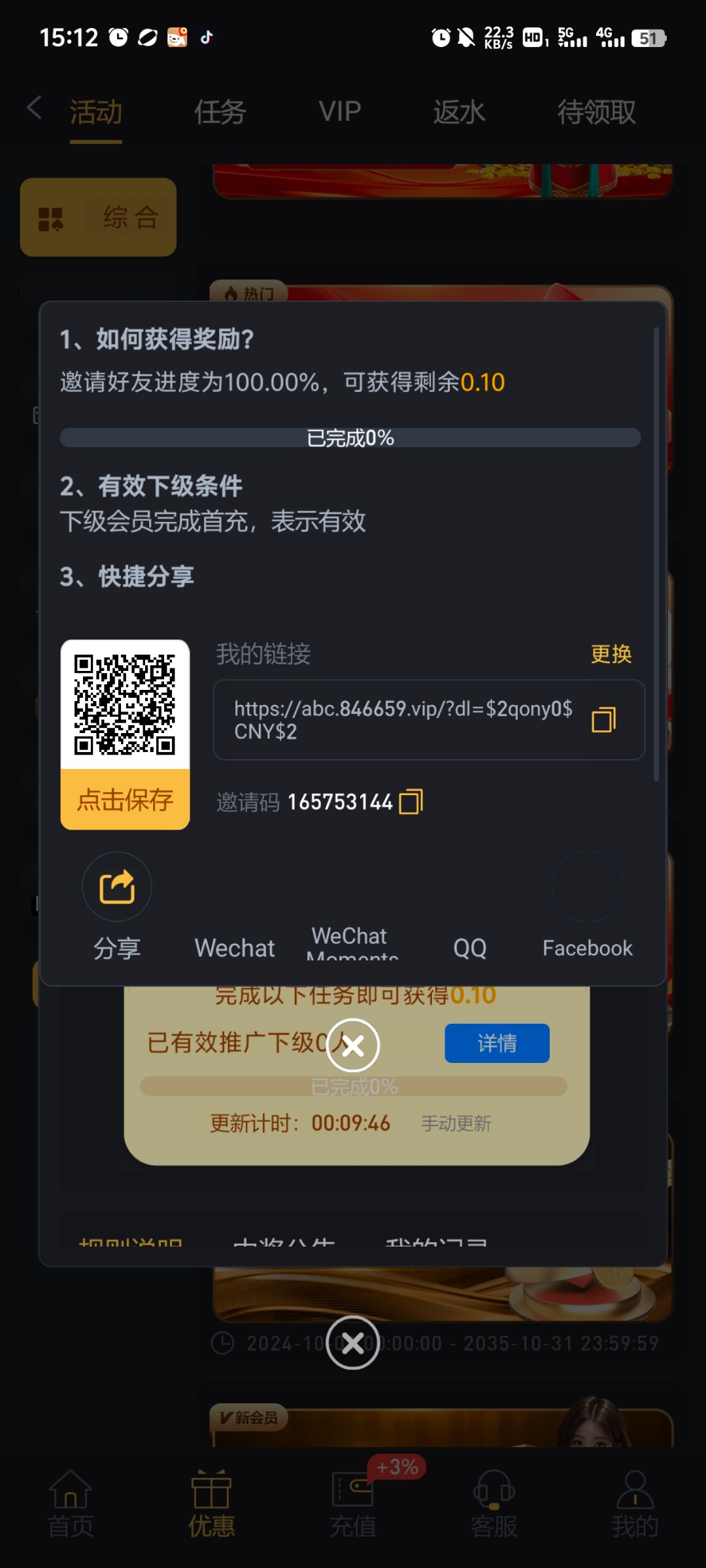Screen dimensions: 706x1568
Task: Tap 更换 to change my link
Action: (x=611, y=654)
